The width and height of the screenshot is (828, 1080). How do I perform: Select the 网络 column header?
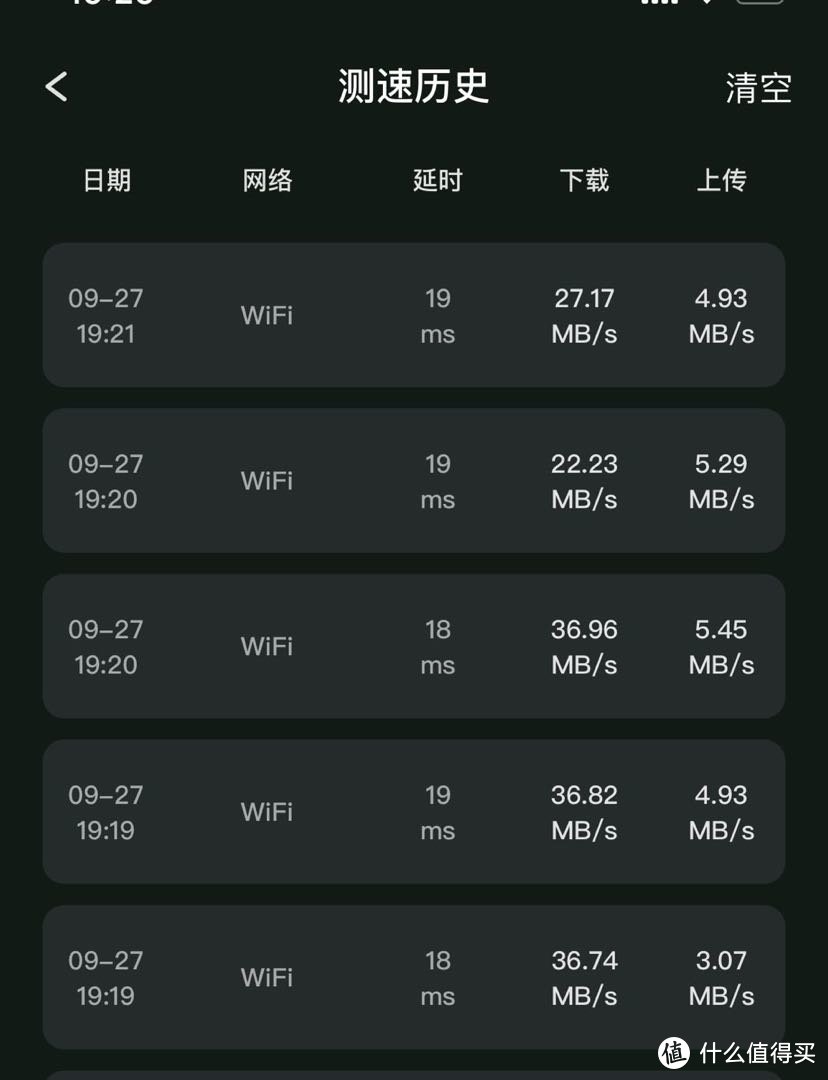[266, 181]
